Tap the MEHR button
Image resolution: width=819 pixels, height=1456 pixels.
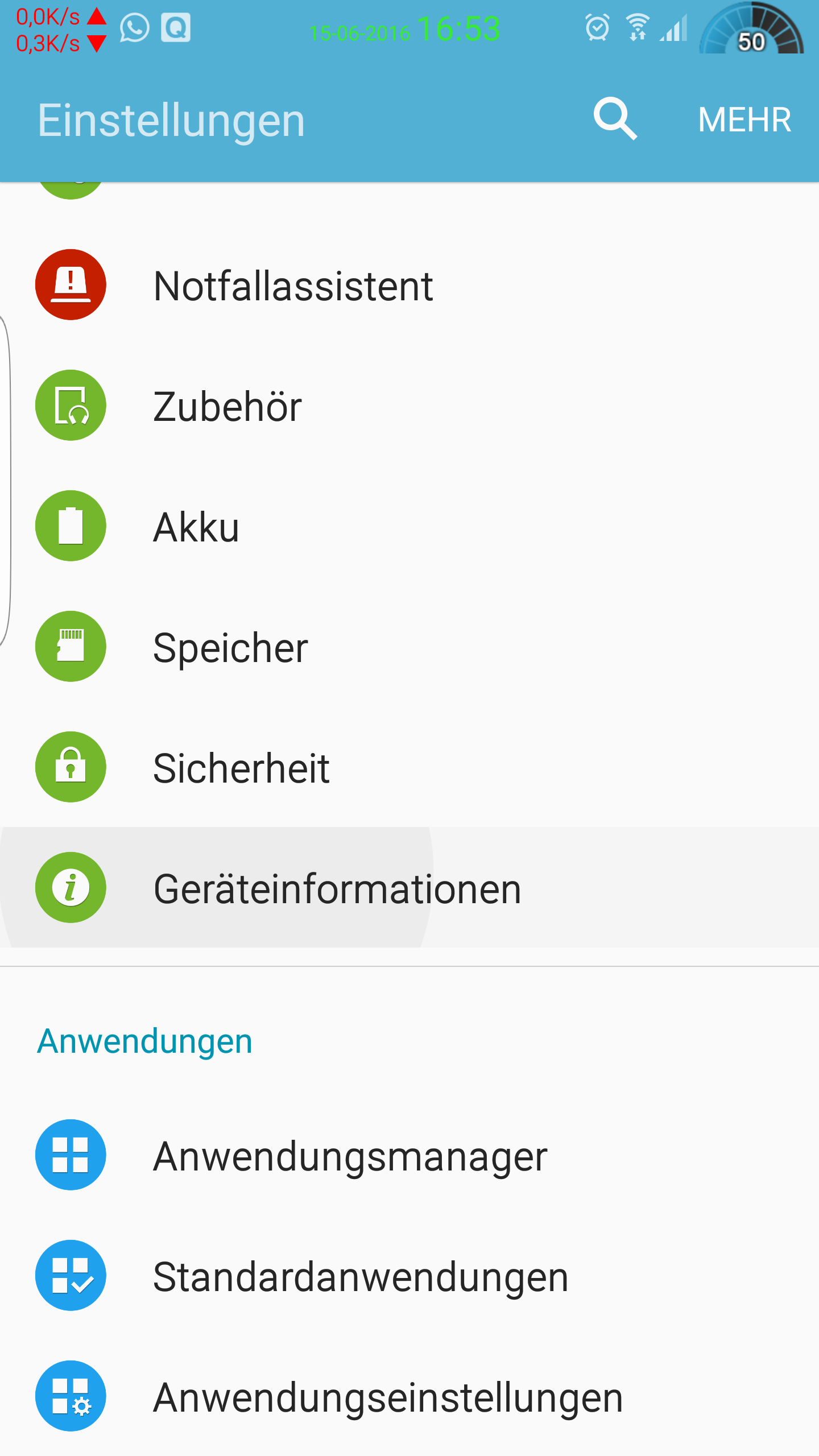744,119
